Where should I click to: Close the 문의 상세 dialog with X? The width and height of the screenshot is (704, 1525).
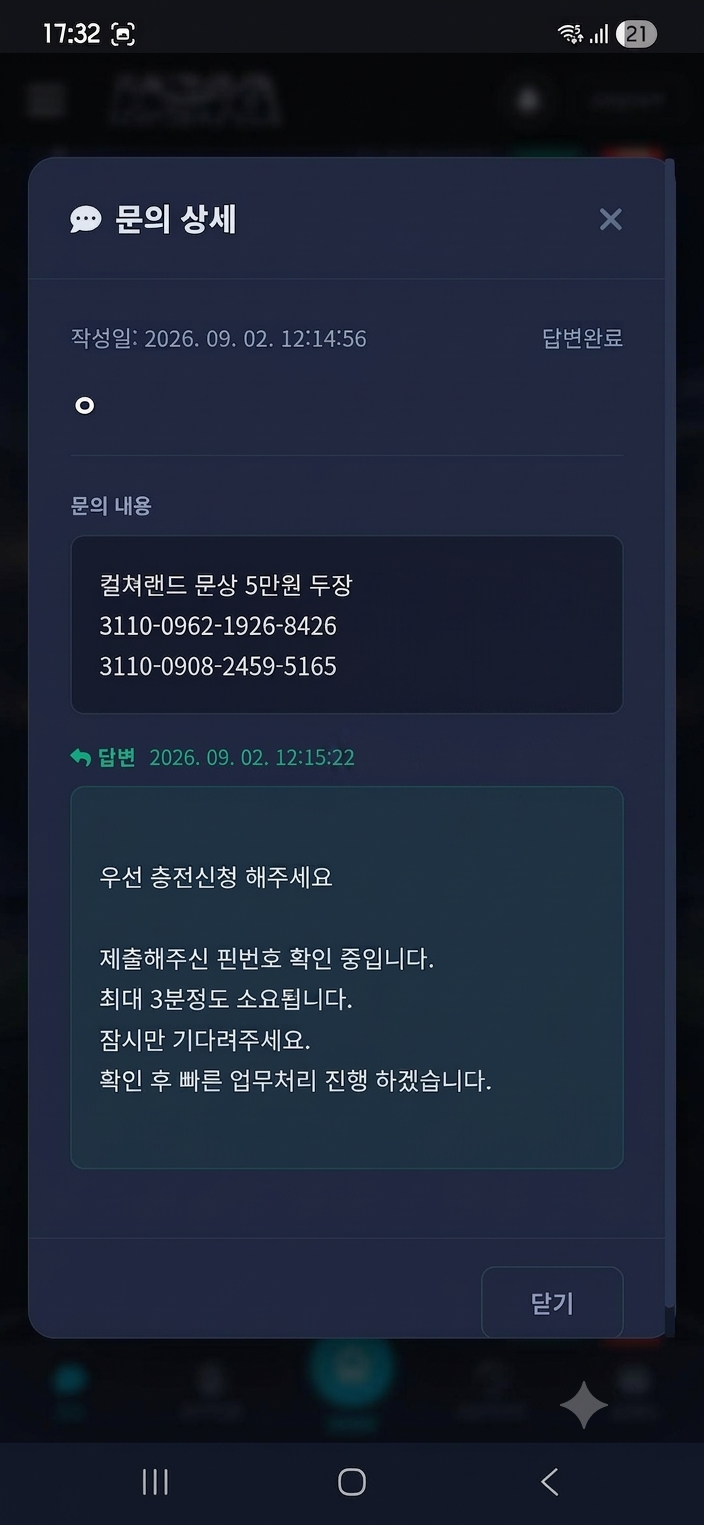(x=610, y=219)
